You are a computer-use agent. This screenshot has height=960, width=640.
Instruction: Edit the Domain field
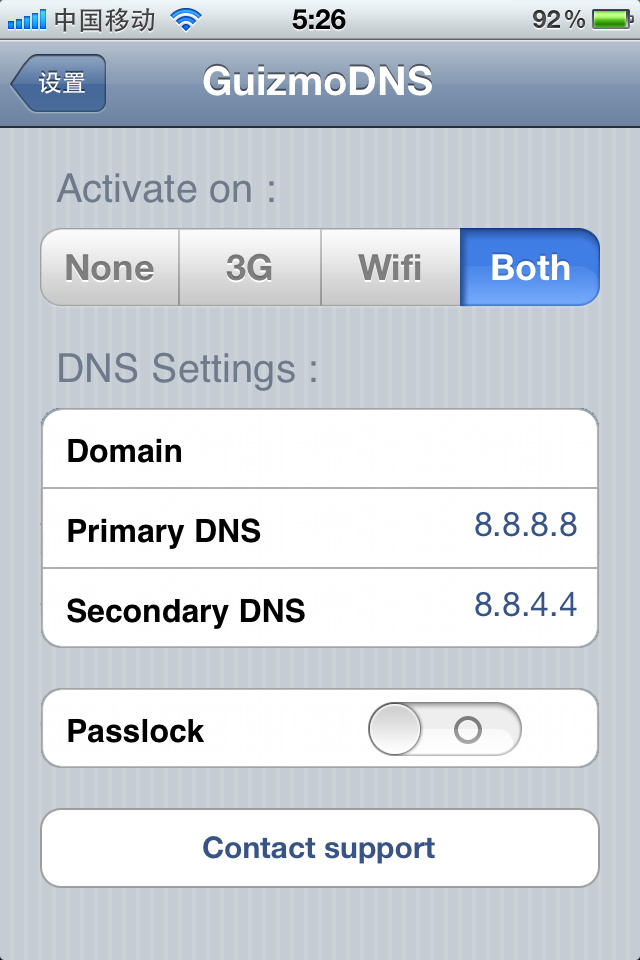pyautogui.click(x=320, y=450)
